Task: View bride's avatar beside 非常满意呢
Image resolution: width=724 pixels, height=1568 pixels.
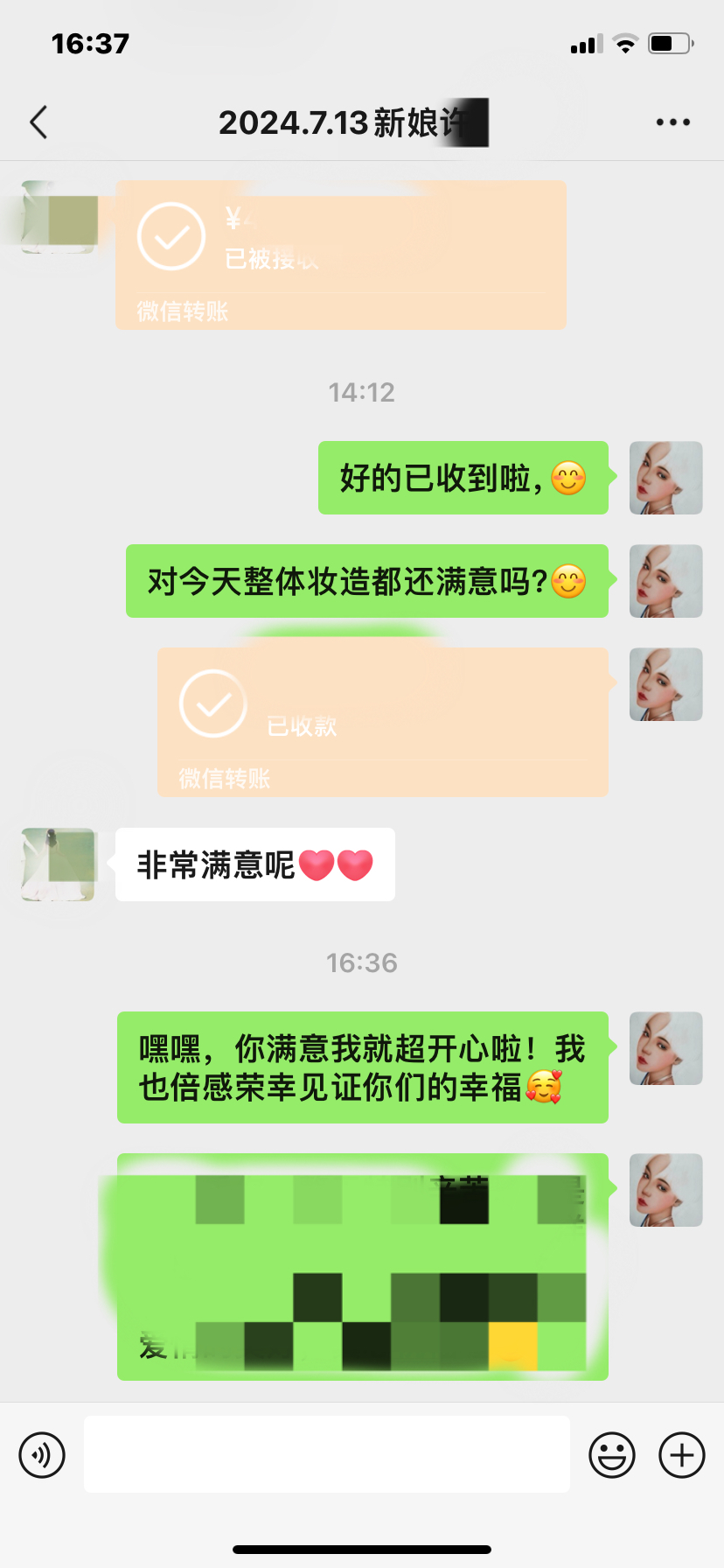Action: tap(58, 864)
